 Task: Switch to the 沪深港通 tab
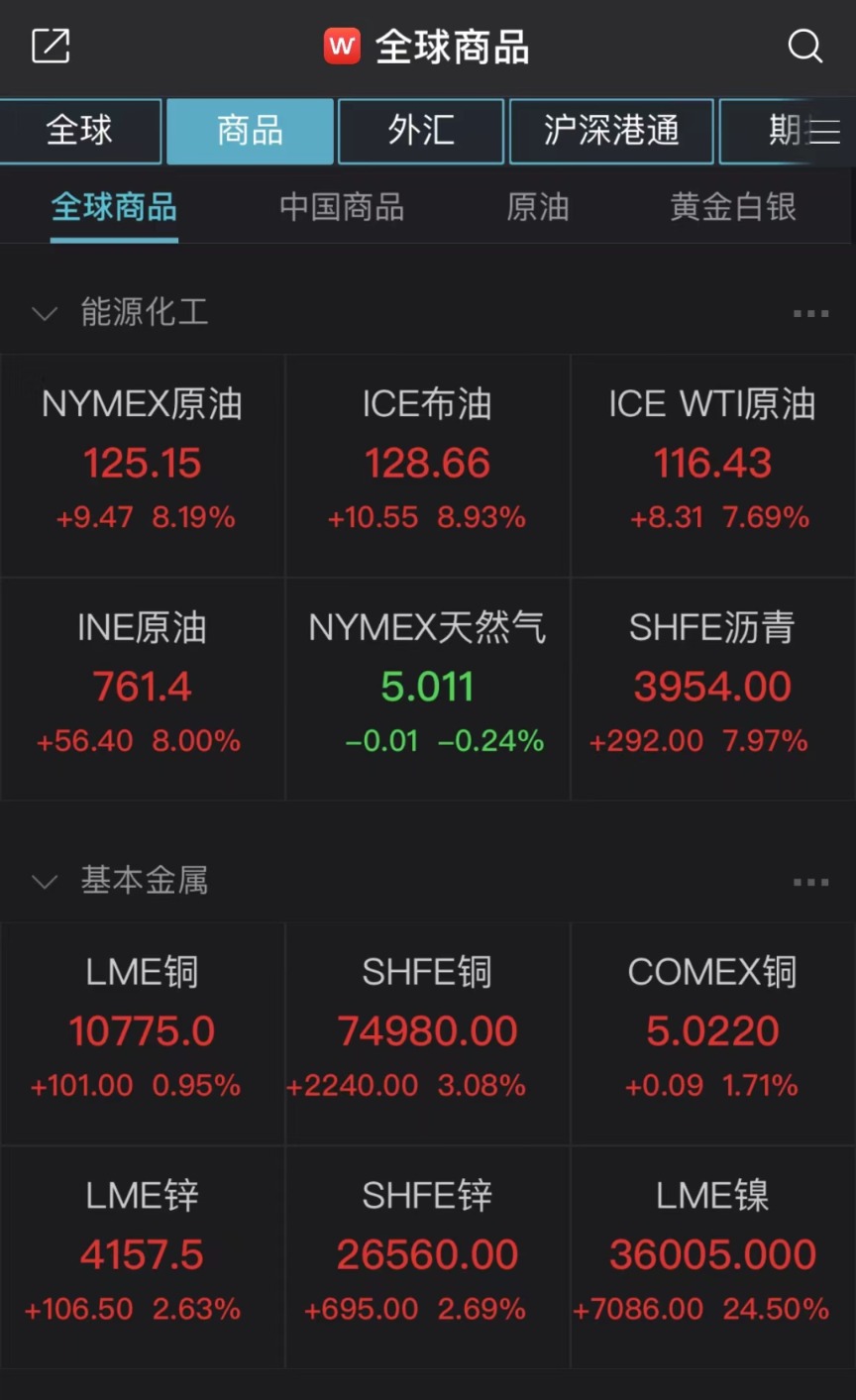tap(611, 131)
